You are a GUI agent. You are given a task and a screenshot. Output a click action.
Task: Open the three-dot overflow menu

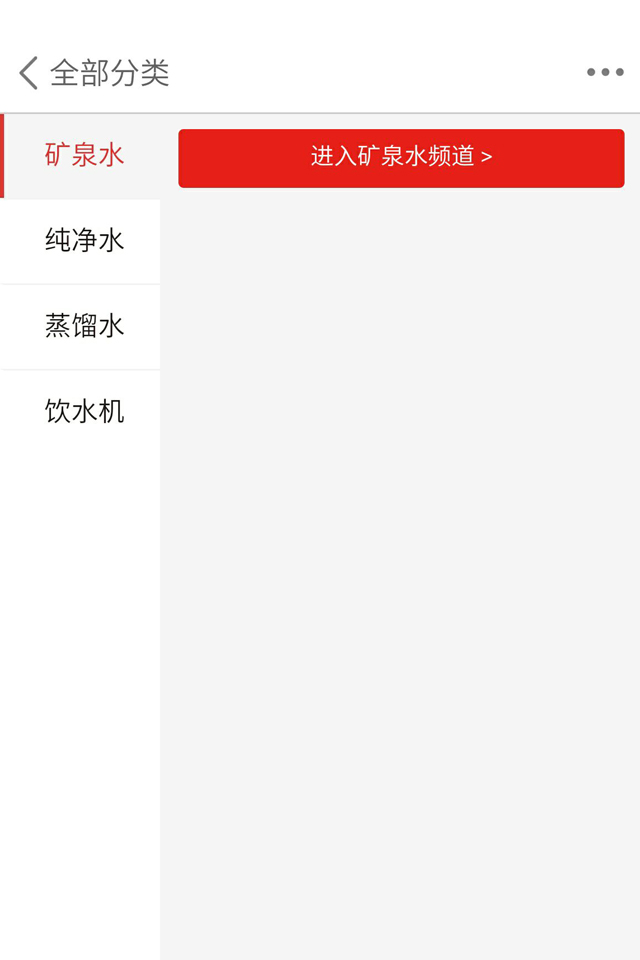pos(604,73)
